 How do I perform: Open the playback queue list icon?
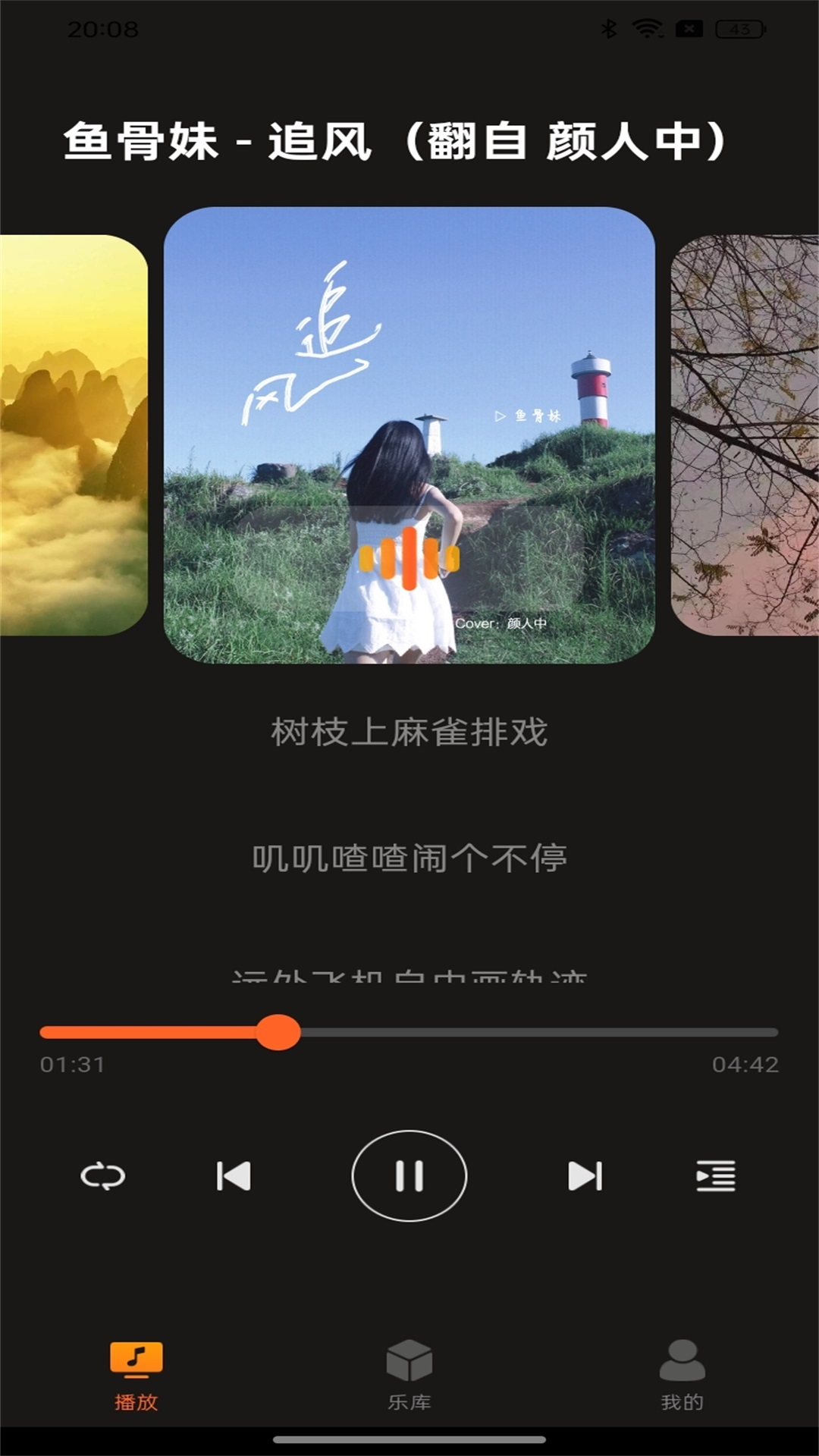tap(717, 1175)
